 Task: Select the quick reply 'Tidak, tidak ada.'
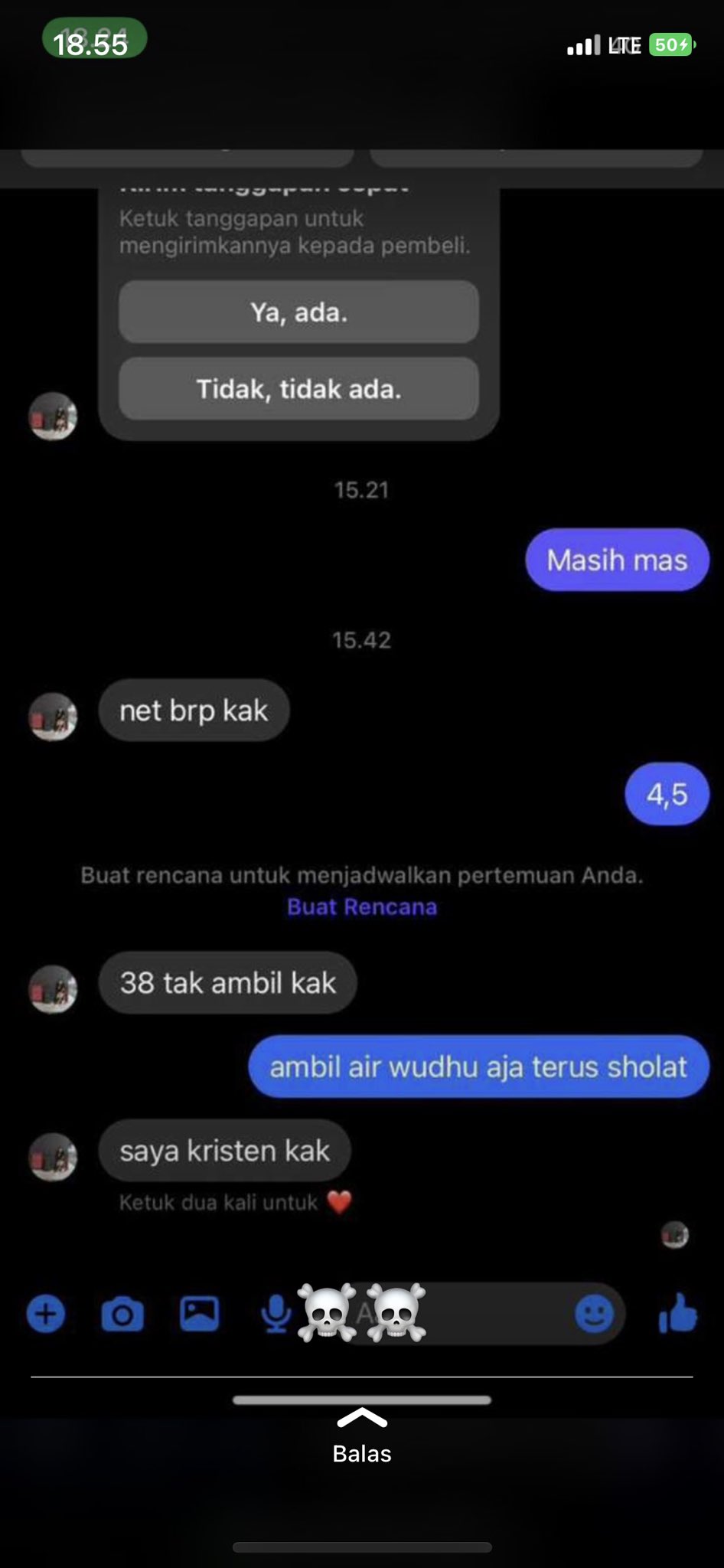298,389
